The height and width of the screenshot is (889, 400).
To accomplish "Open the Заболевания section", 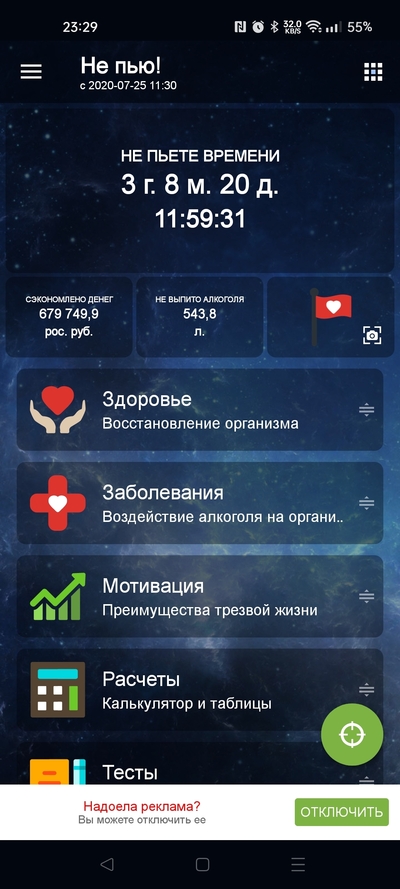I will pyautogui.click(x=200, y=503).
